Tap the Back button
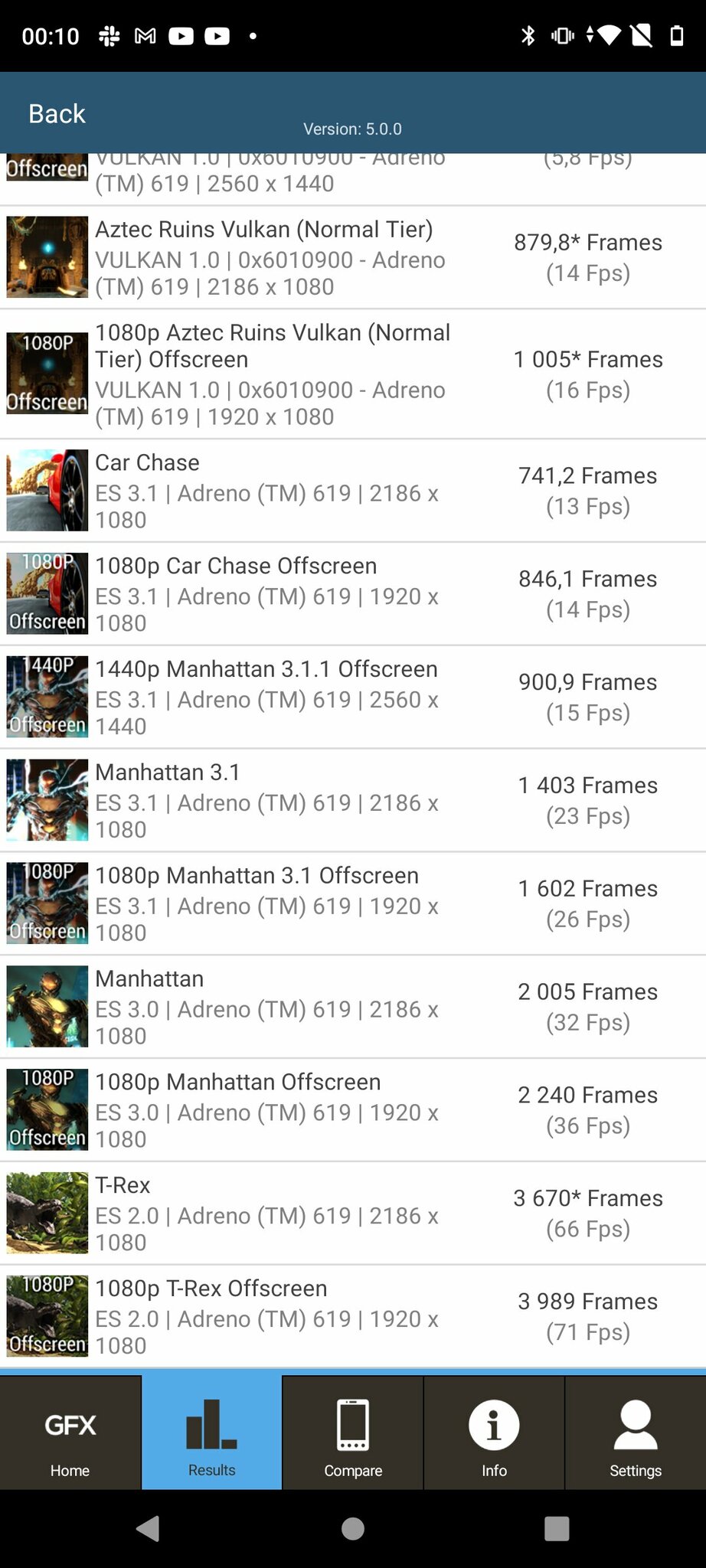 pyautogui.click(x=57, y=113)
